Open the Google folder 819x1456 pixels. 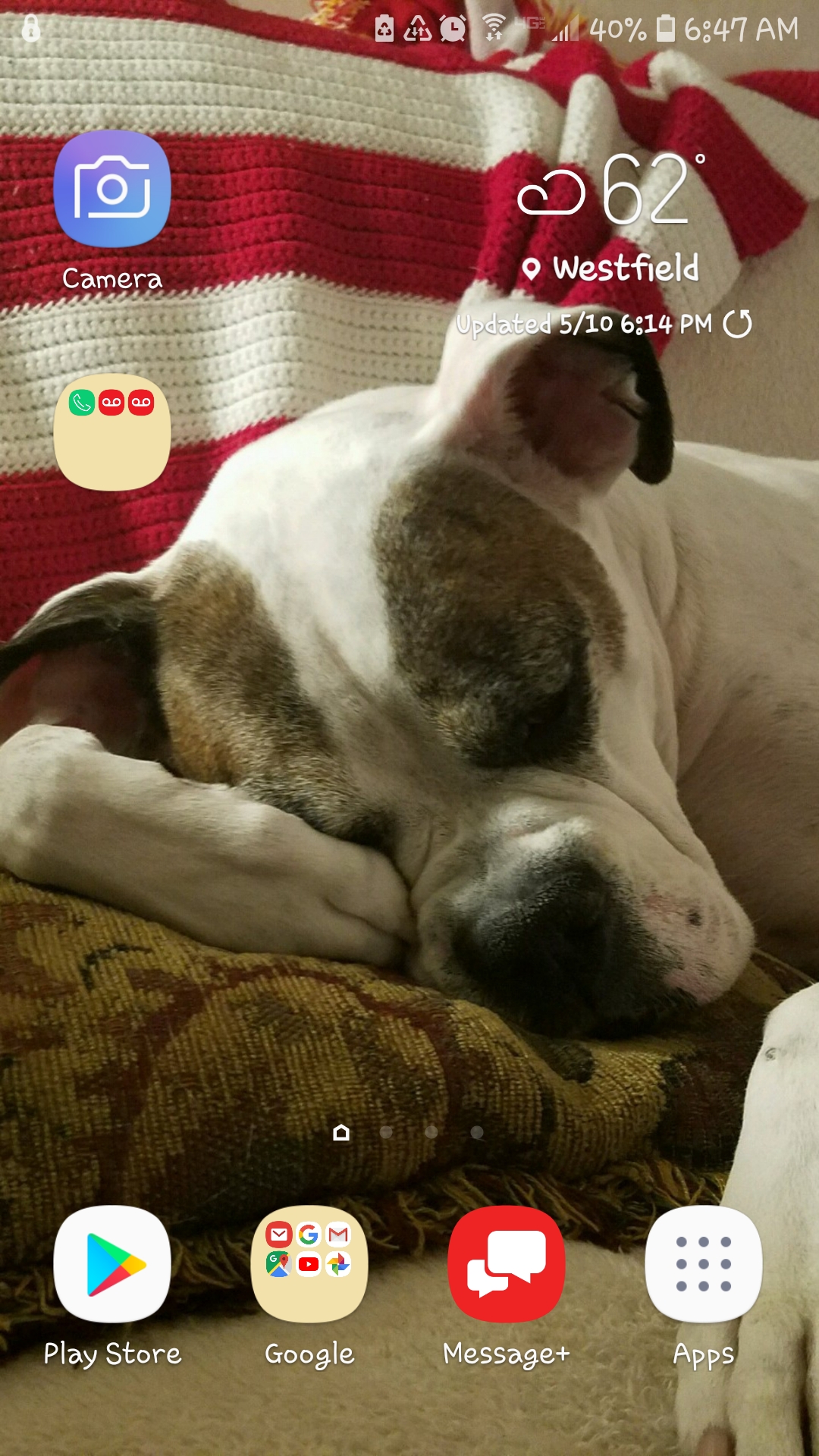(x=309, y=1264)
